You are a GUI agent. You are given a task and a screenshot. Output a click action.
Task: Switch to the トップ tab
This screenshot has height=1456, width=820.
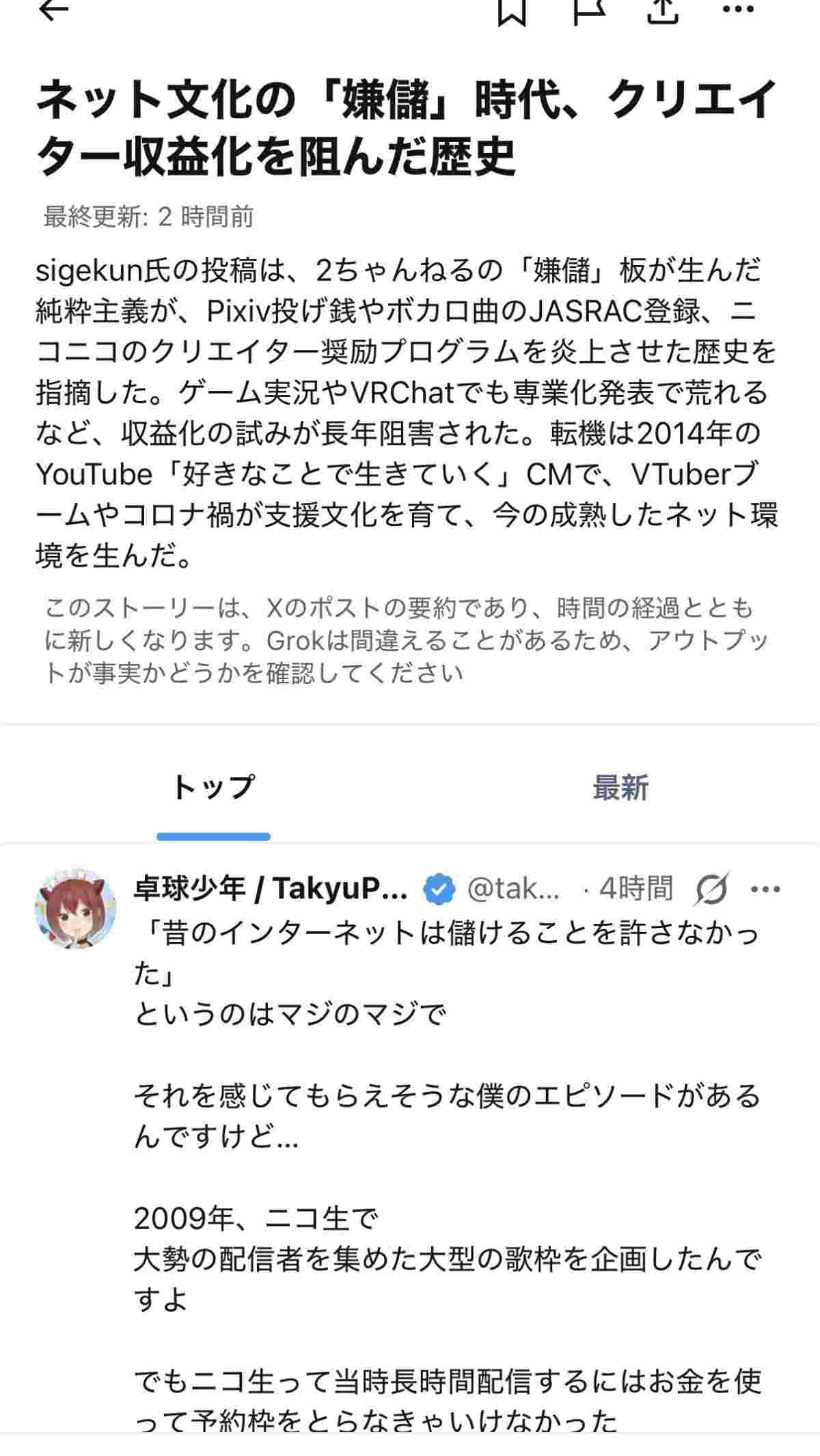[x=213, y=788]
